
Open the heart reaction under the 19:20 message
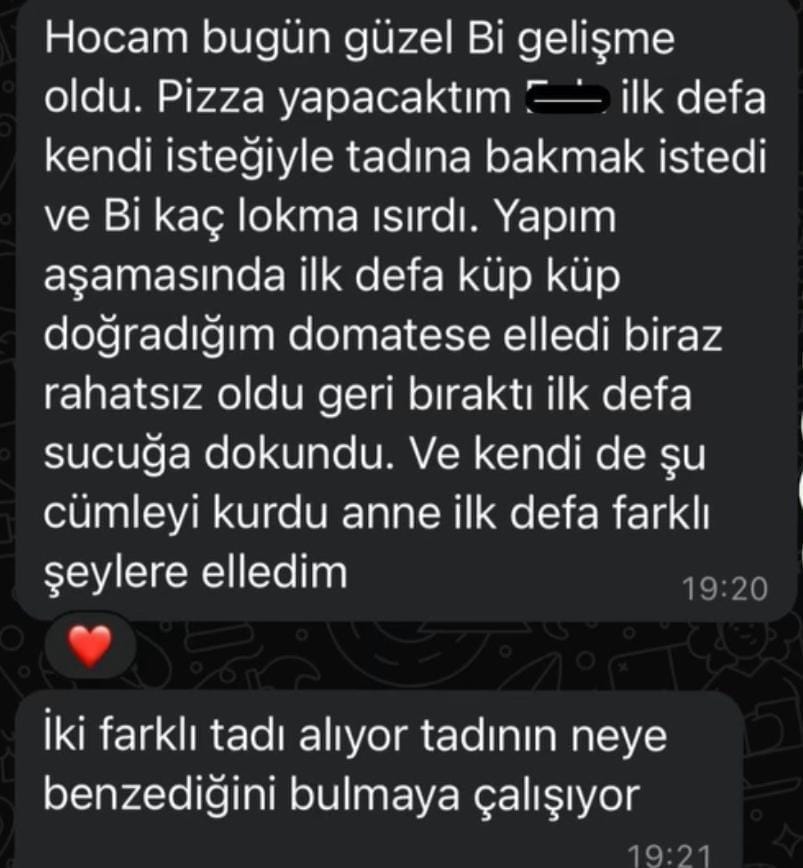[x=90, y=648]
